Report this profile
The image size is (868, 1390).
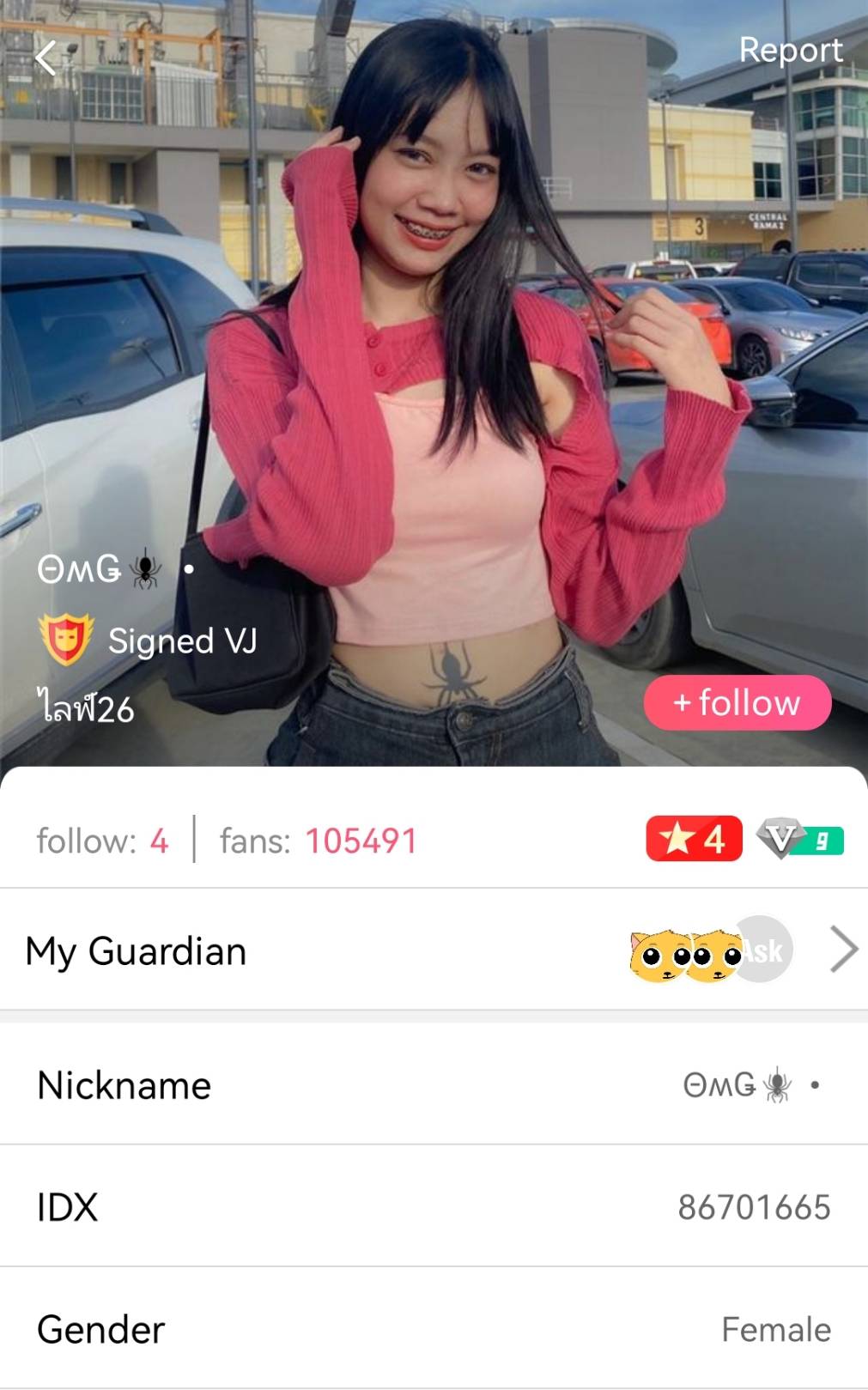click(790, 51)
